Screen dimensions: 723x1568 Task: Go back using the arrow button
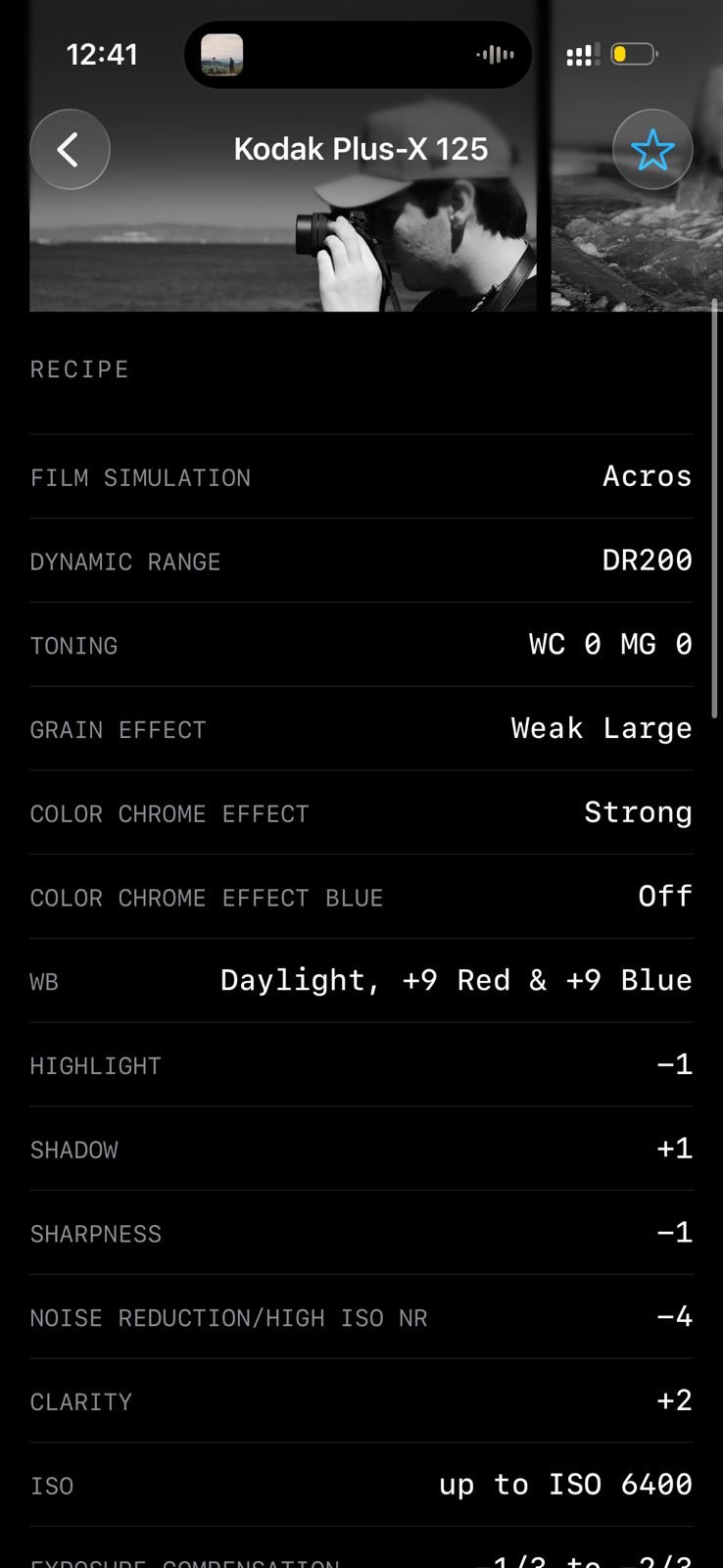[70, 149]
